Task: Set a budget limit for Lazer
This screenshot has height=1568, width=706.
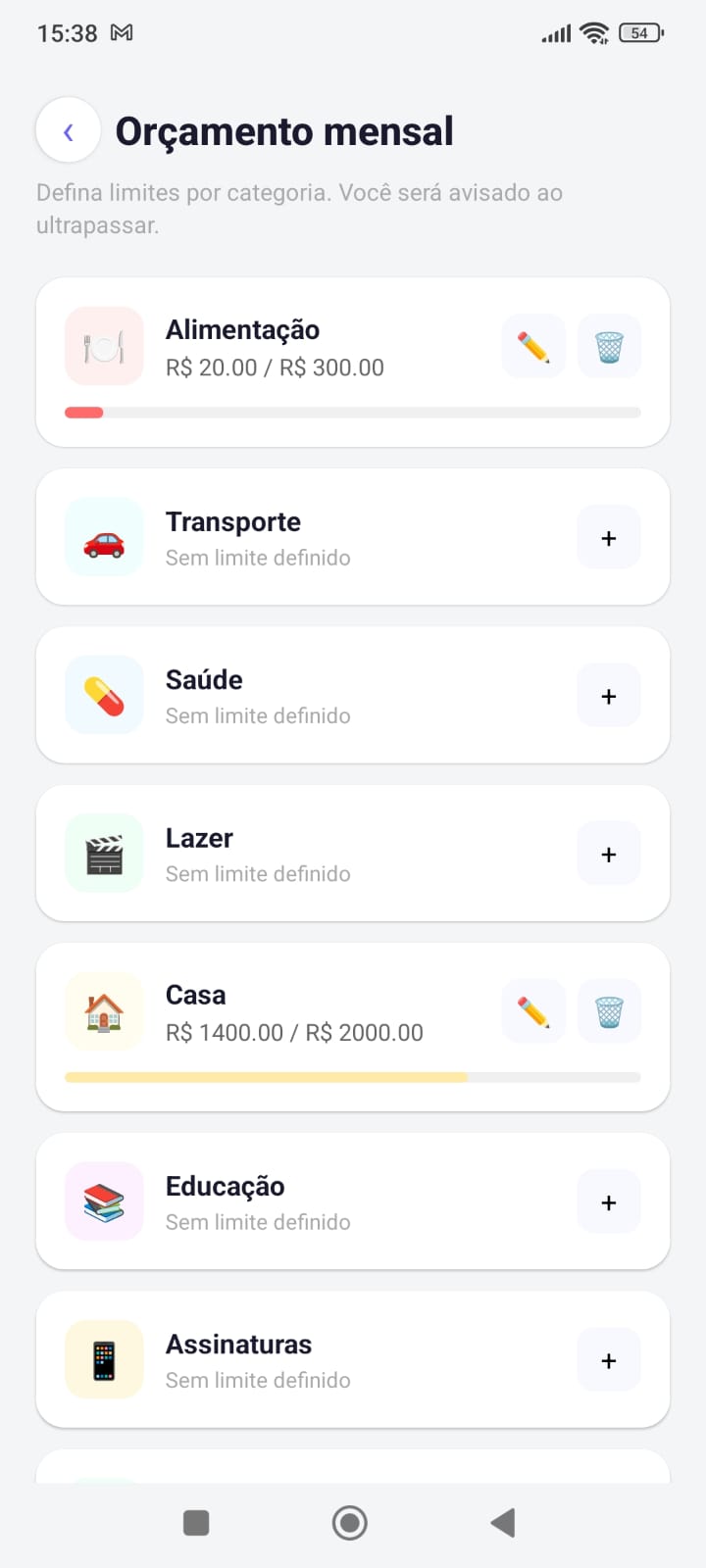Action: pos(608,853)
